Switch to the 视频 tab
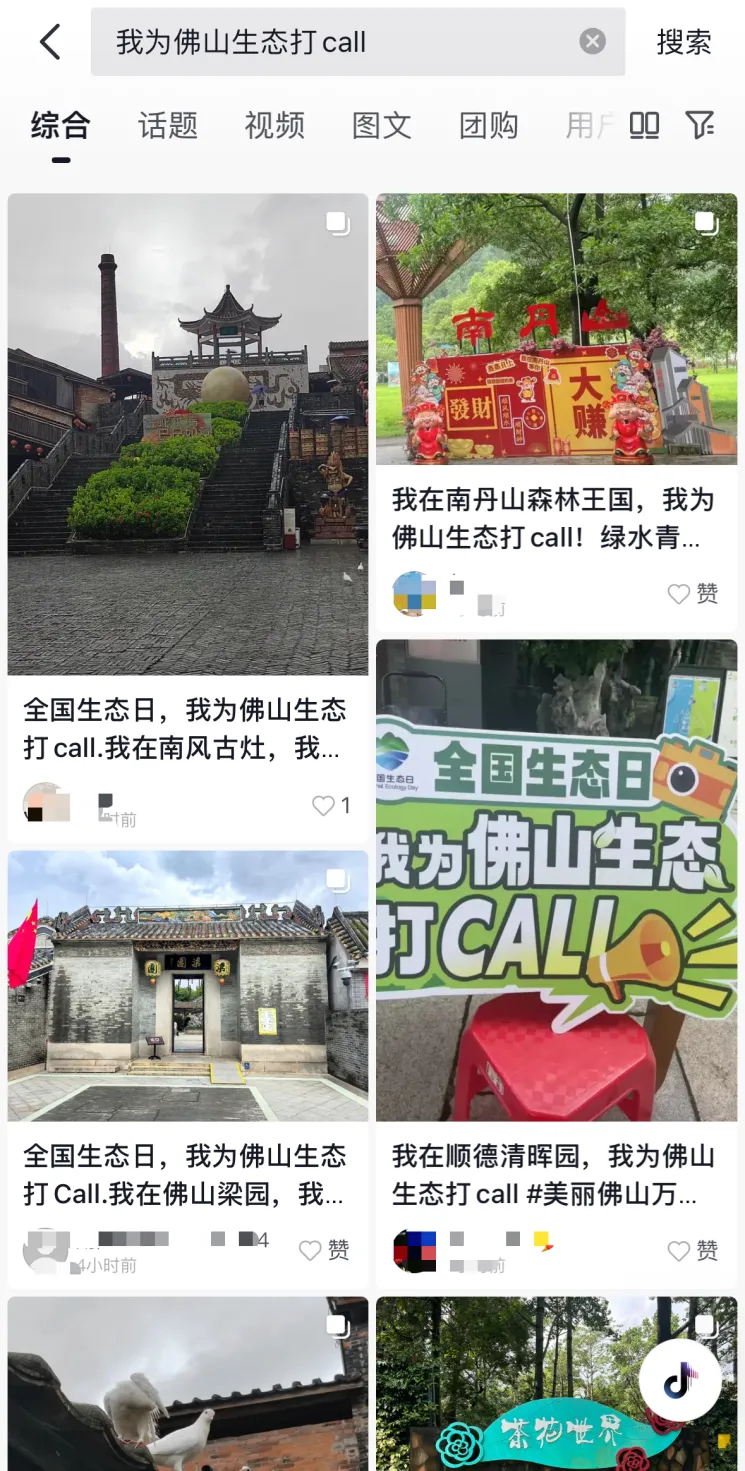The height and width of the screenshot is (1471, 745). pos(275,125)
